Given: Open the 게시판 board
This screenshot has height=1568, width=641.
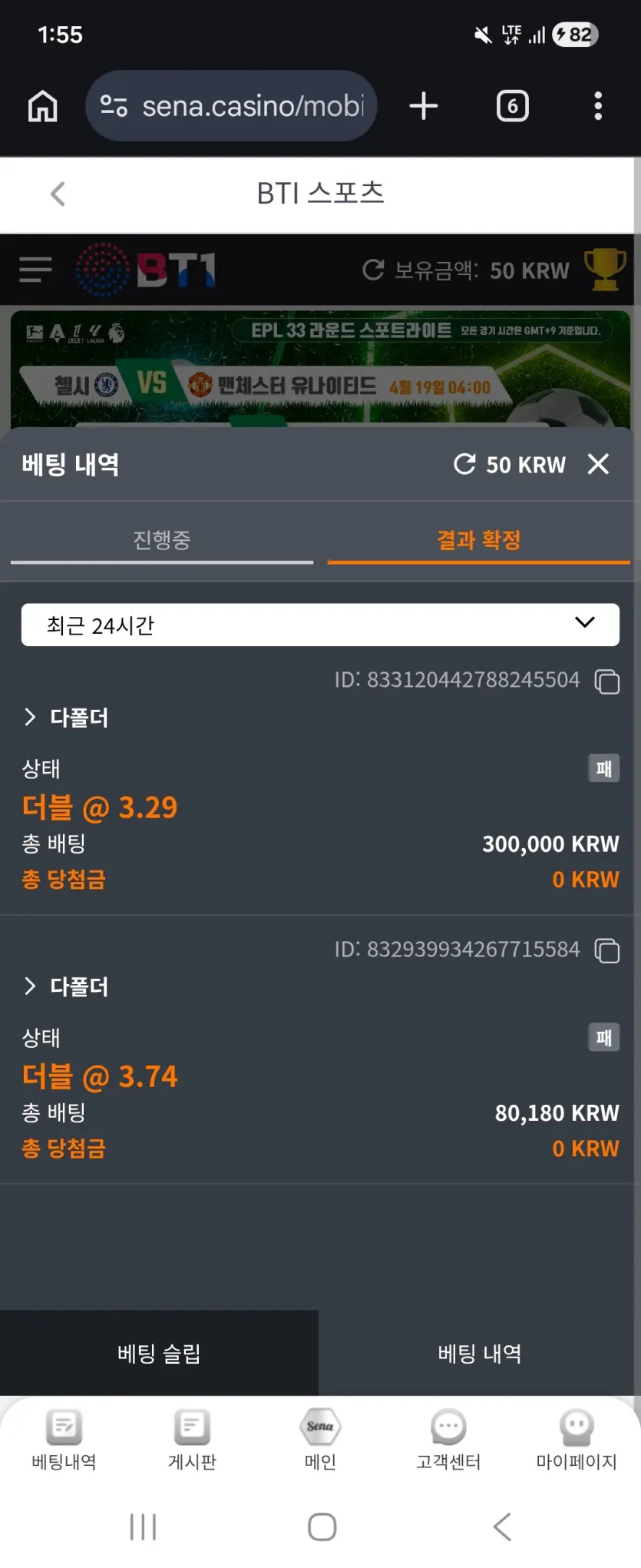Looking at the screenshot, I should (x=192, y=1440).
